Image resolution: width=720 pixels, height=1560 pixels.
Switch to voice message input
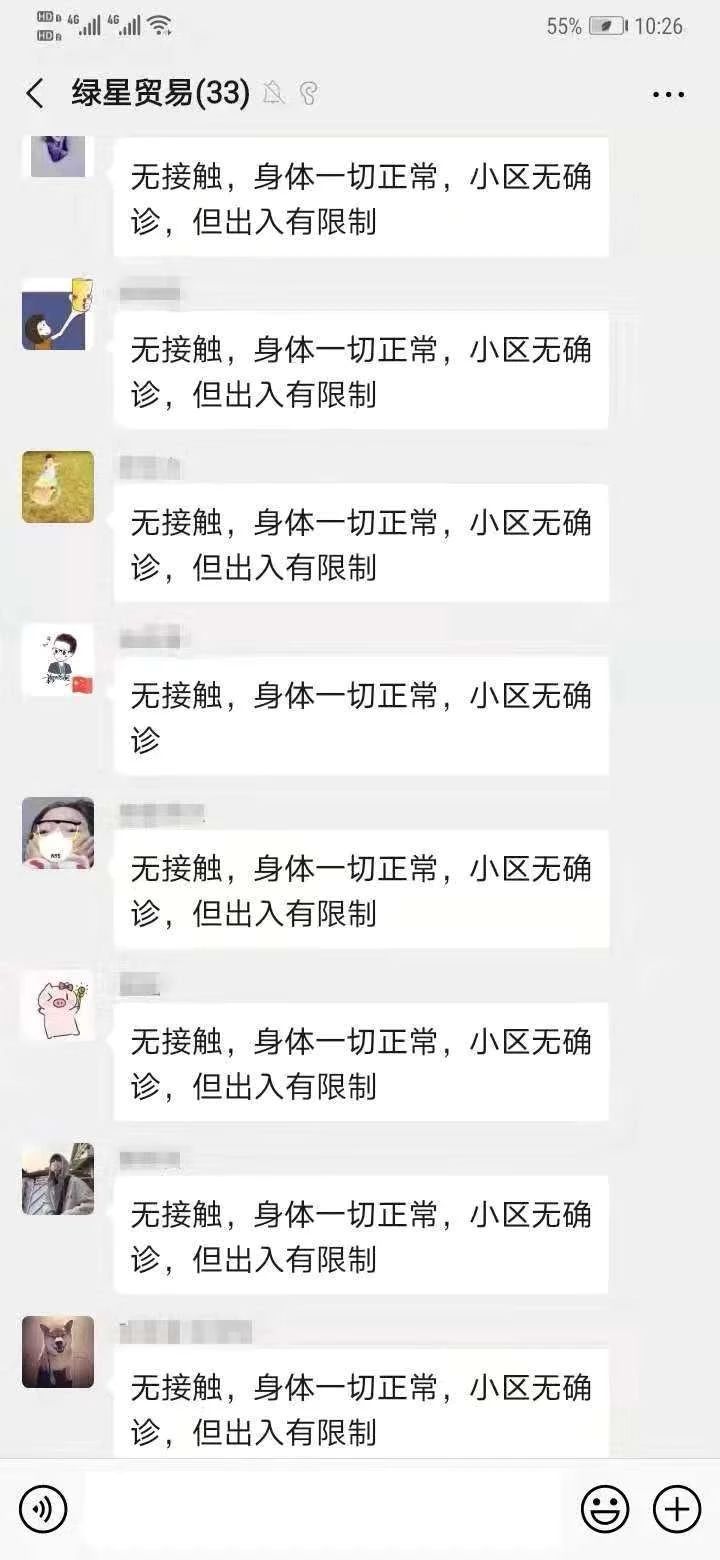(43, 1508)
